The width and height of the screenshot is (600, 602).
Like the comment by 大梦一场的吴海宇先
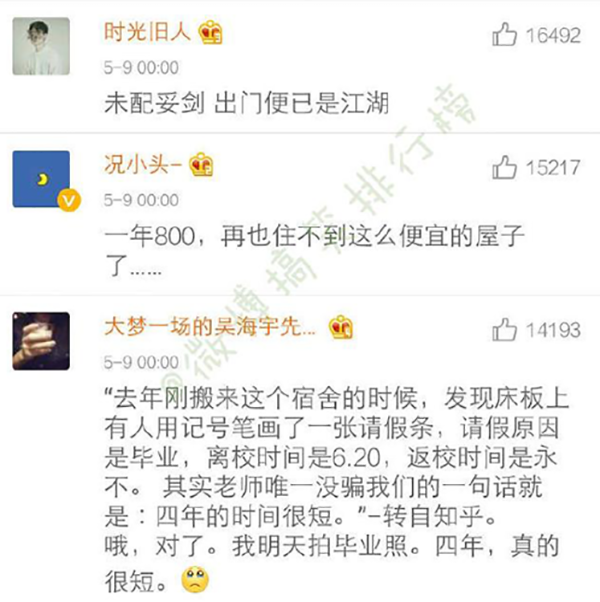coord(504,330)
